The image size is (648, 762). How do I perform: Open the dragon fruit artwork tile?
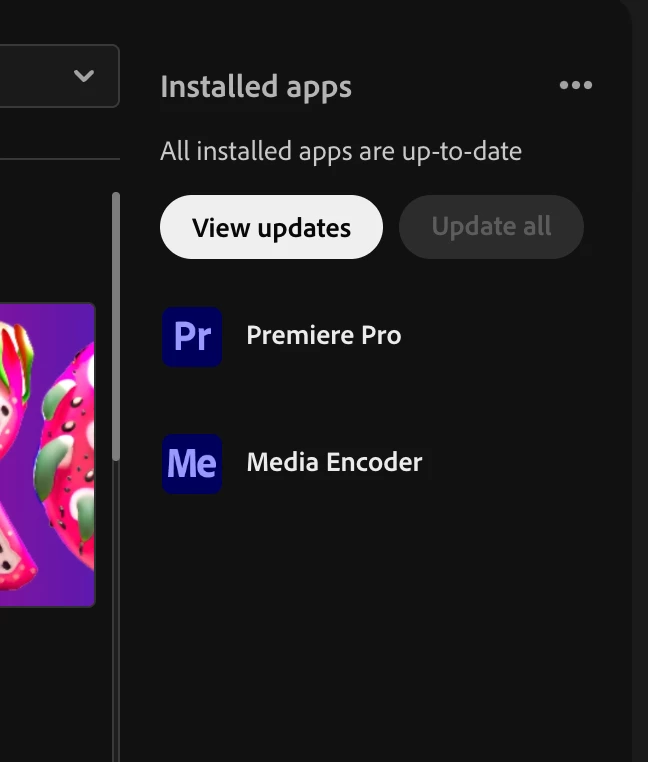tap(47, 455)
